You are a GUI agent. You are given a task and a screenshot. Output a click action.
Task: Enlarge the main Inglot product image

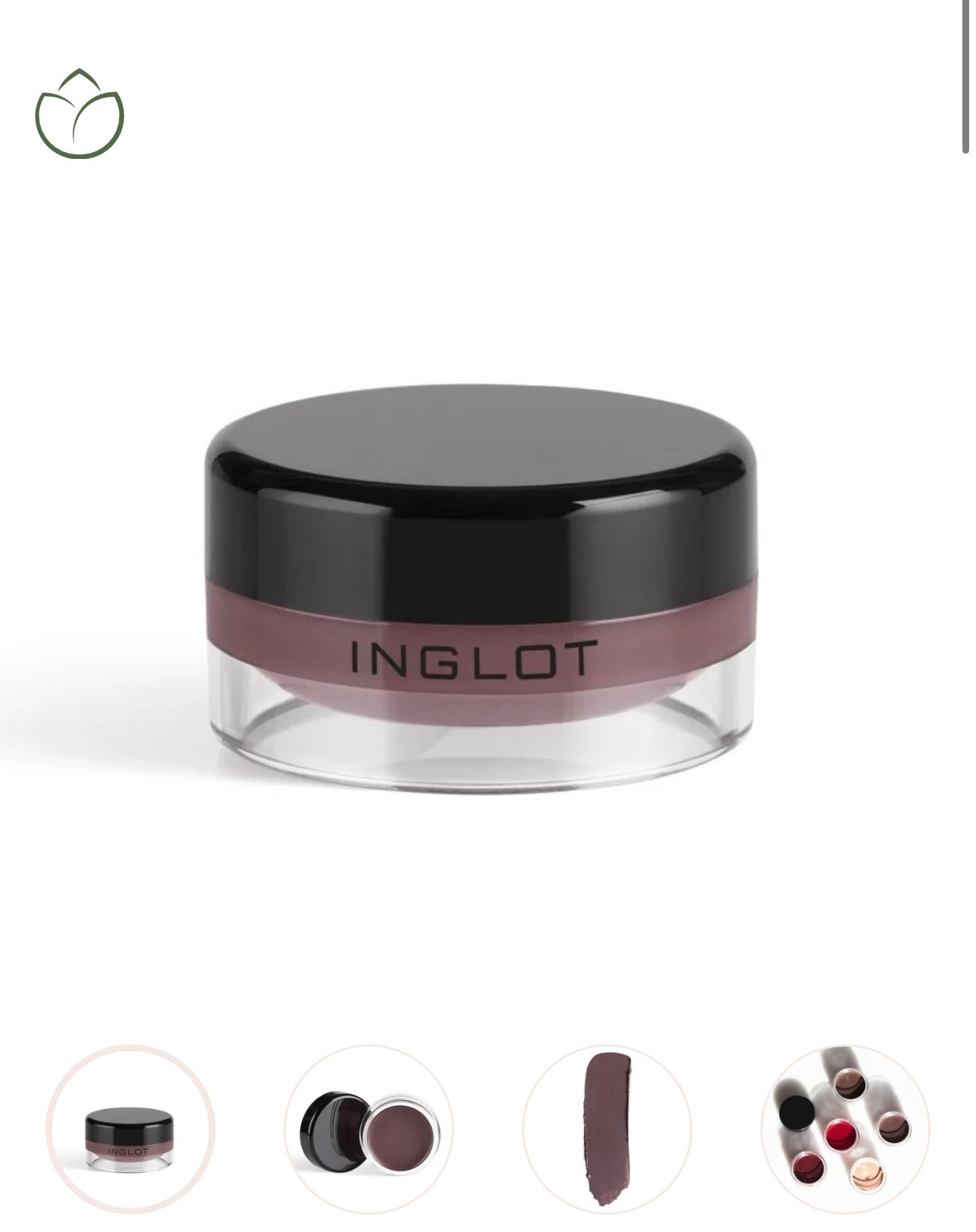(481, 589)
